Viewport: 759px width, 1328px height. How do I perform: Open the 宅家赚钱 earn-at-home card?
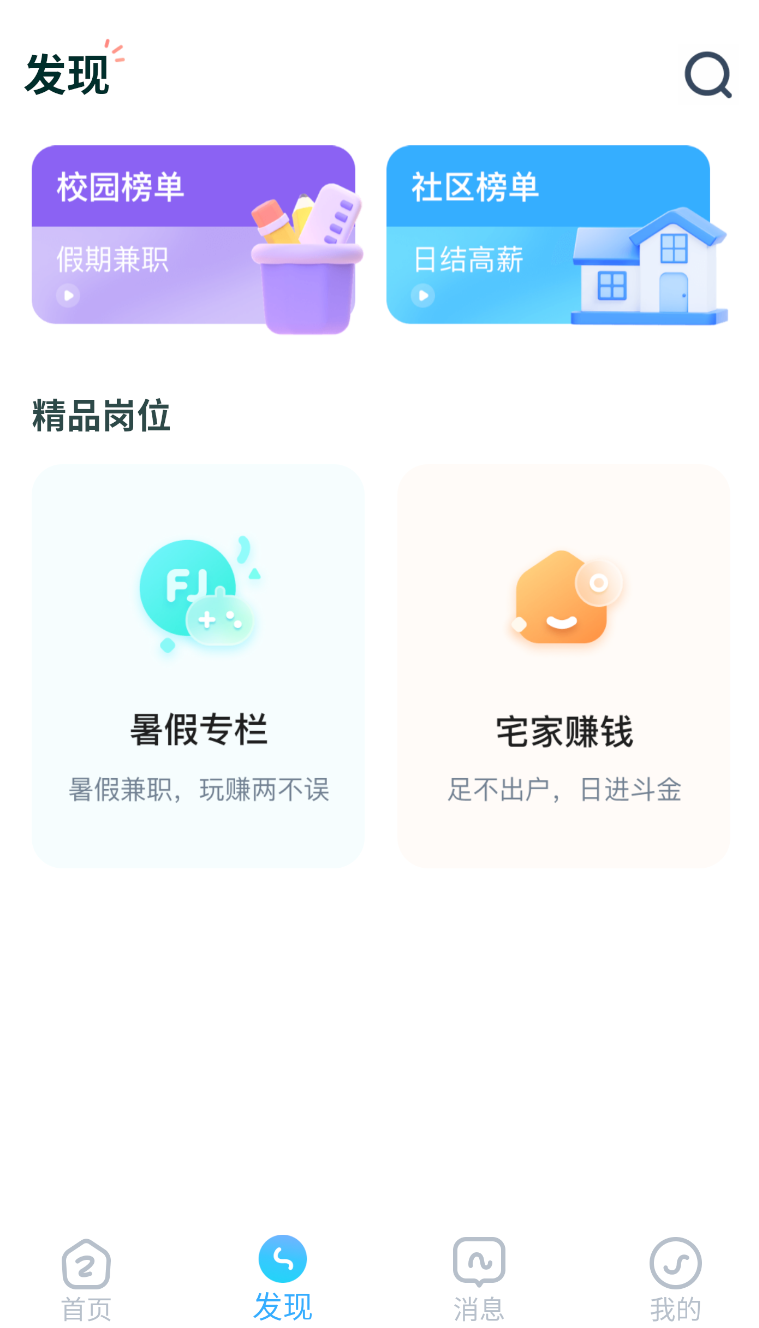[563, 664]
